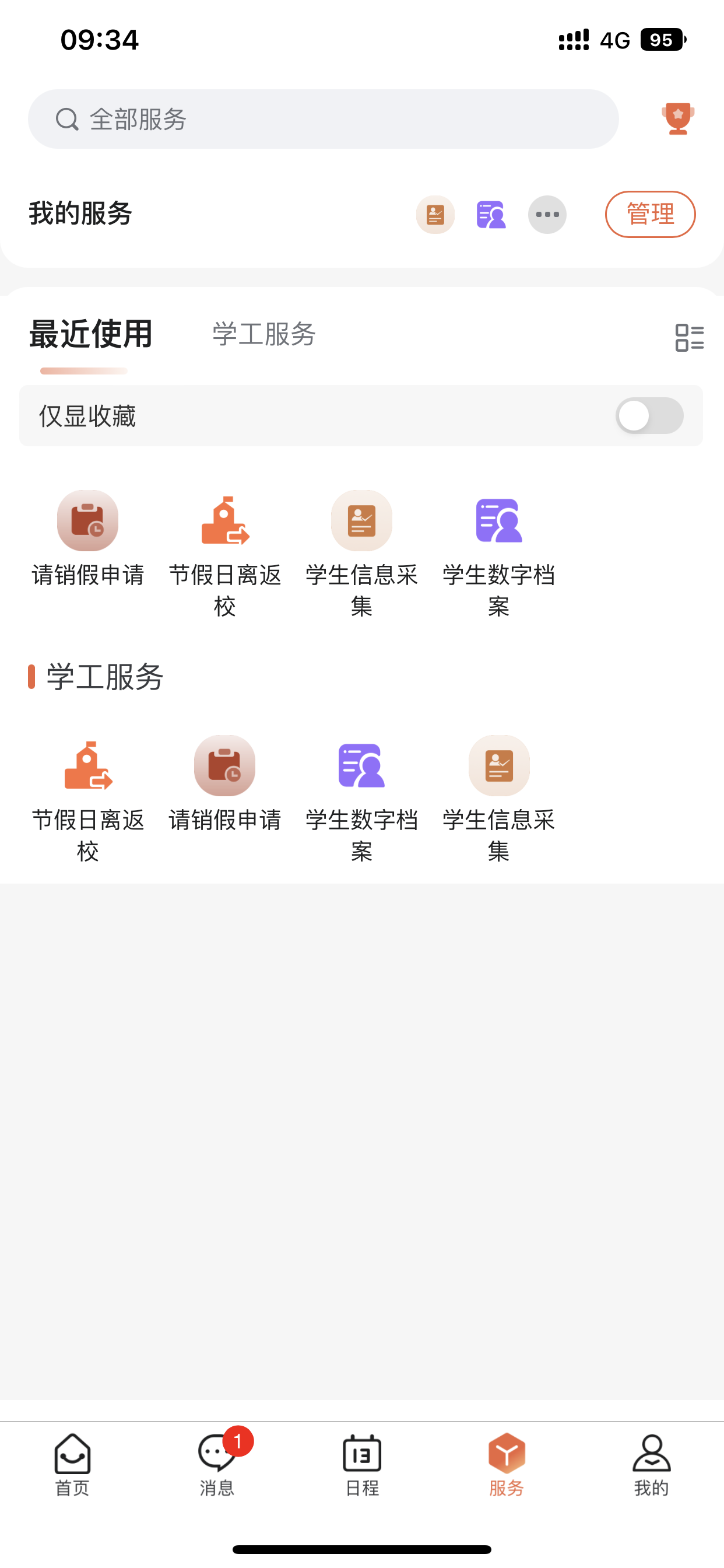The height and width of the screenshot is (1568, 724).
Task: Tap the 管理 button
Action: coord(650,213)
